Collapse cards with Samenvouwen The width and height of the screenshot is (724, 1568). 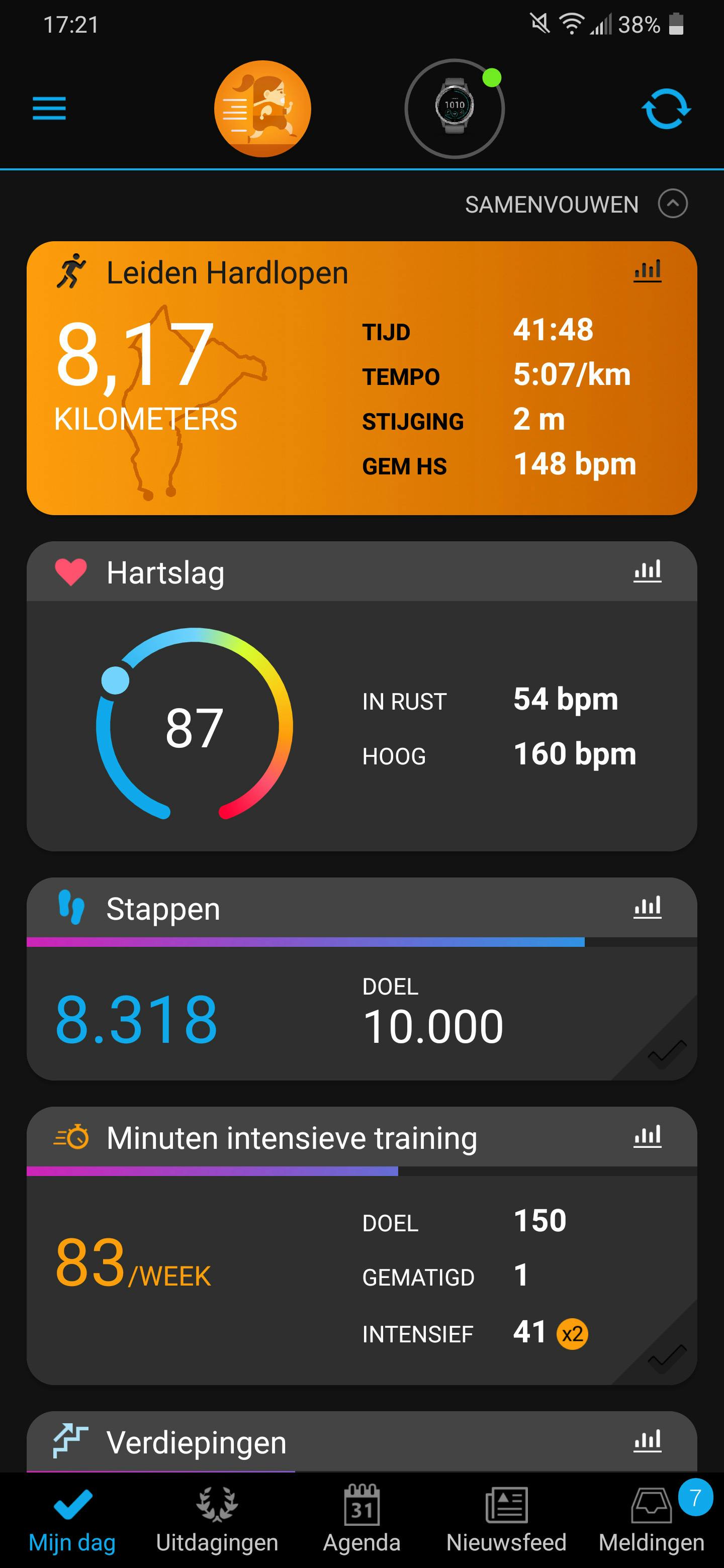click(x=575, y=204)
